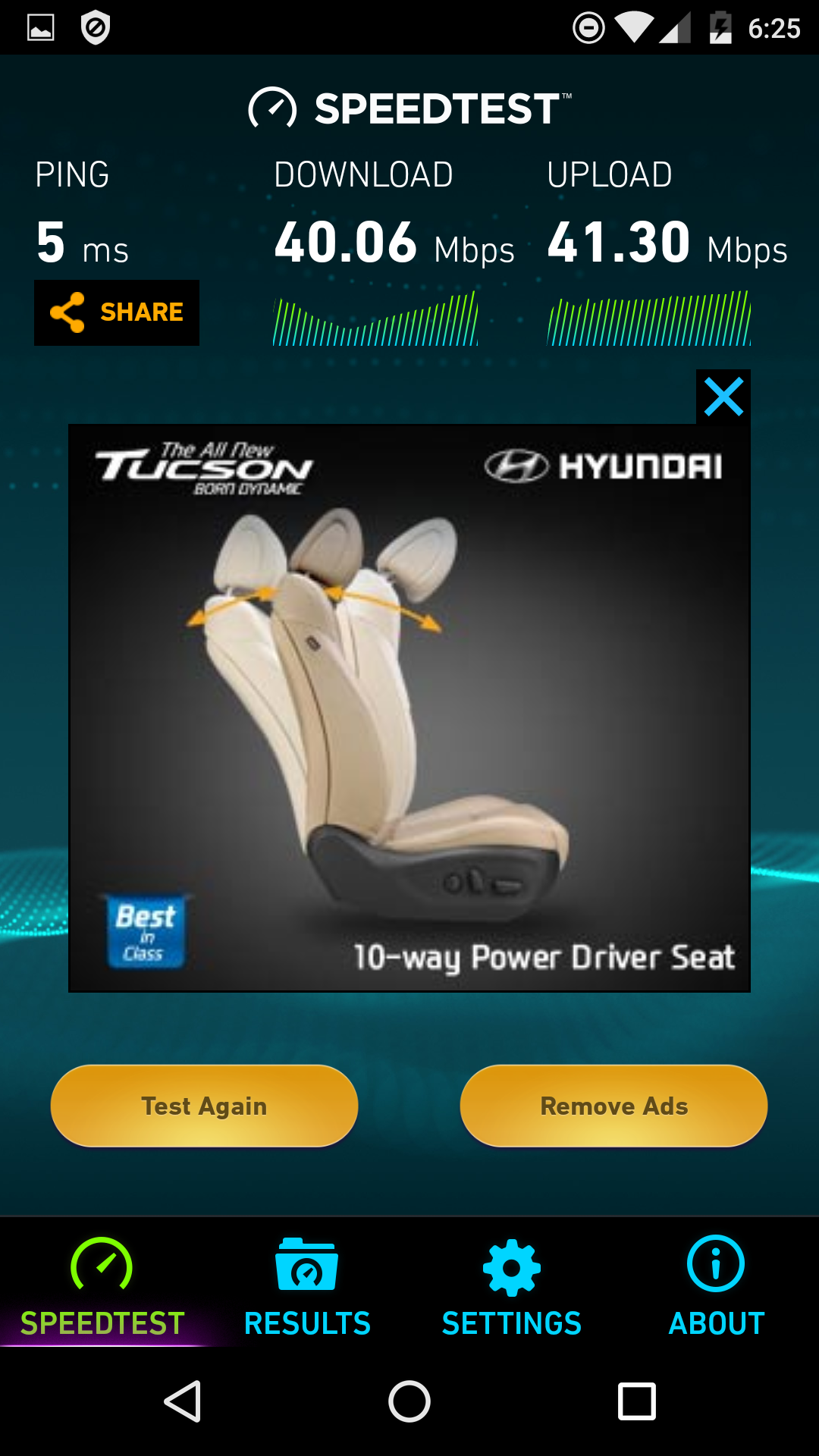View the About tab
Viewport: 819px width, 1456px height.
click(716, 1285)
